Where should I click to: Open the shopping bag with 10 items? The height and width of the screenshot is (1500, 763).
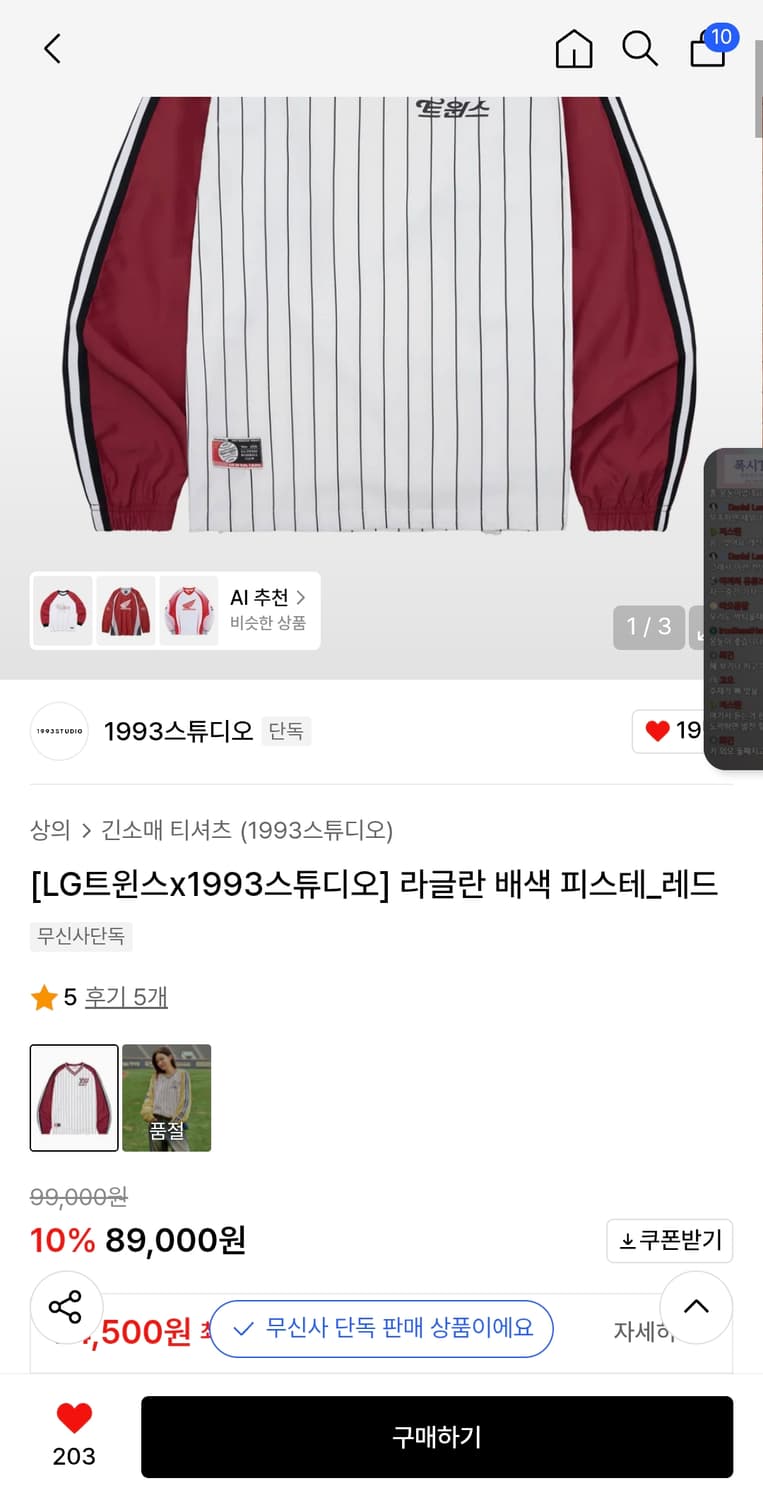pos(708,50)
